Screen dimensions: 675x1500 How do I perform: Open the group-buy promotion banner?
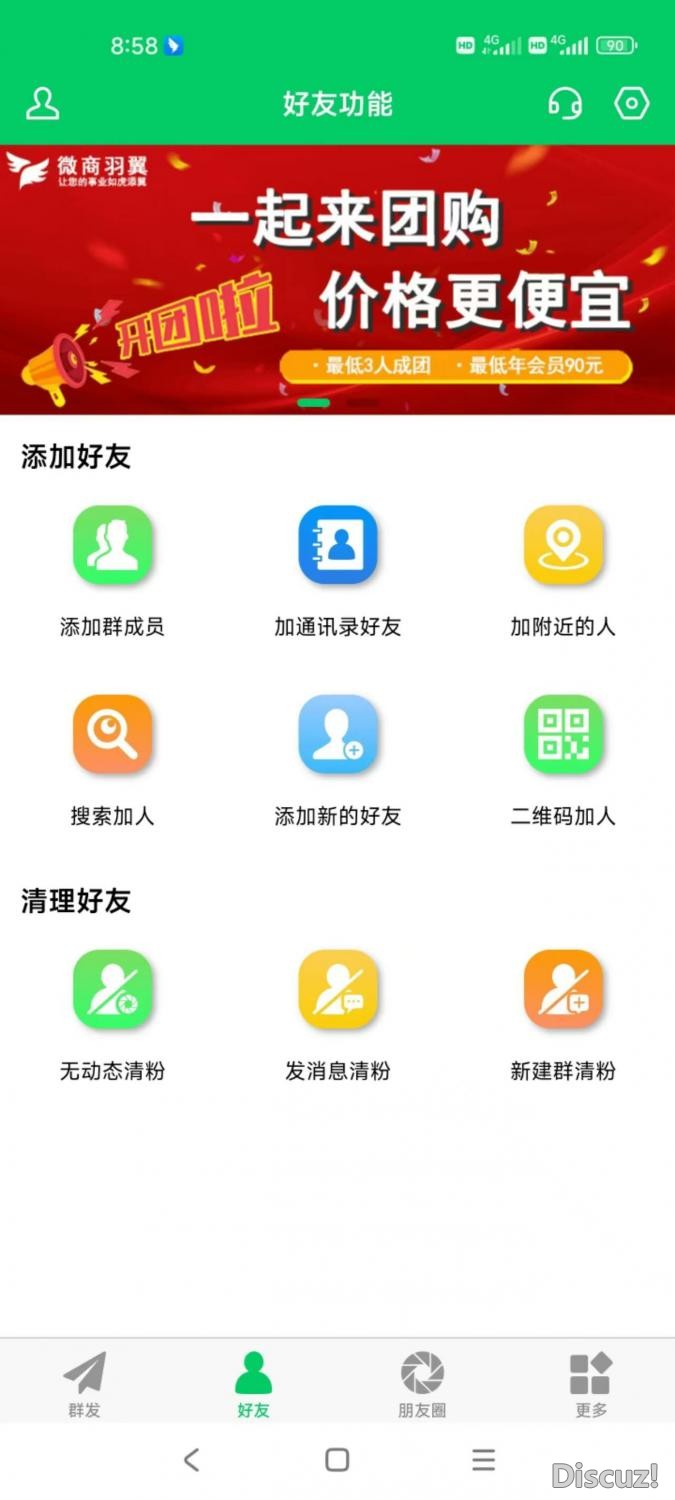coord(337,280)
